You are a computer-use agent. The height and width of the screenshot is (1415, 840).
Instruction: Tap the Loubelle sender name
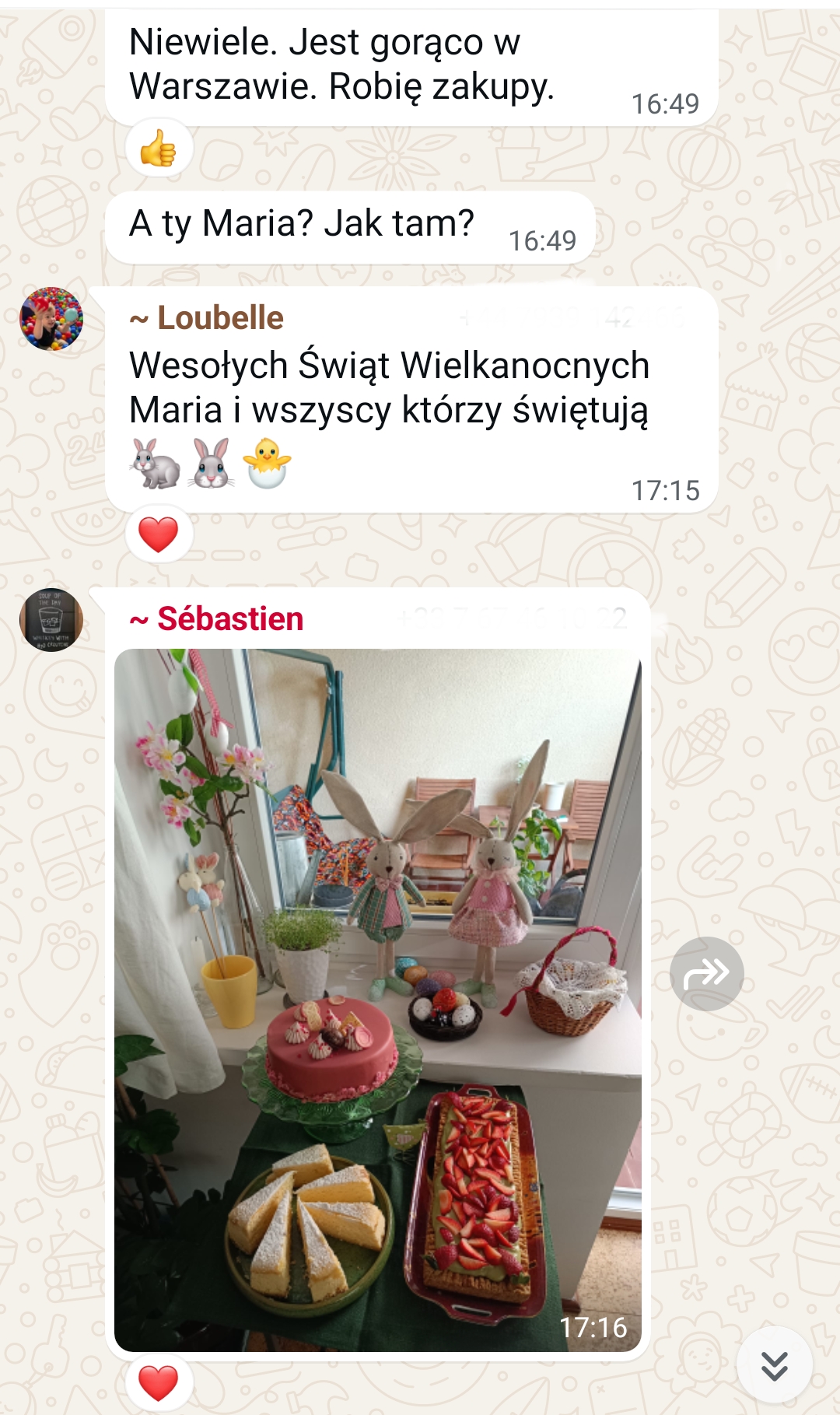[x=207, y=318]
